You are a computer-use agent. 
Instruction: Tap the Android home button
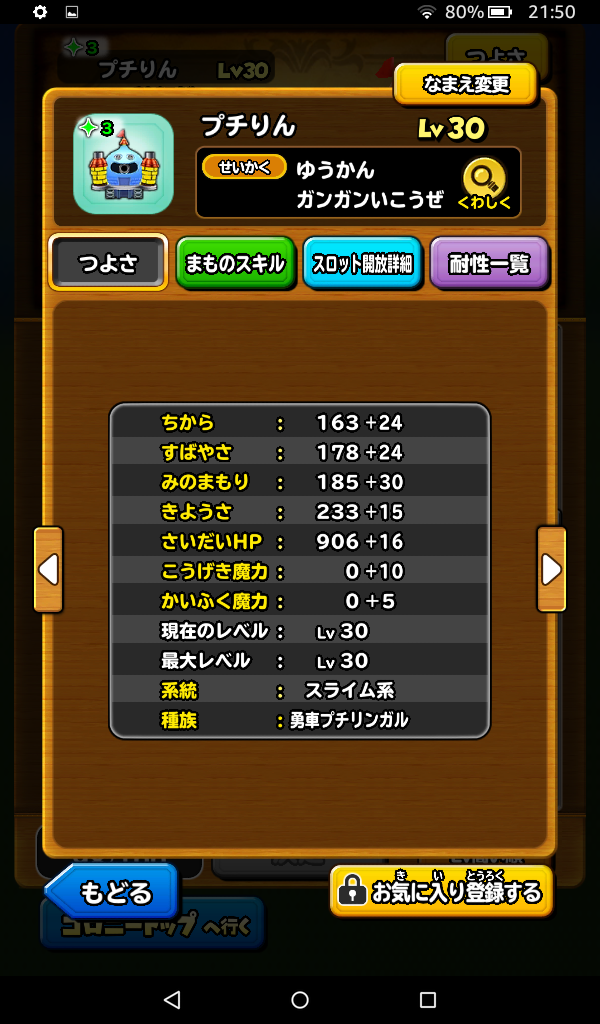(x=300, y=1000)
